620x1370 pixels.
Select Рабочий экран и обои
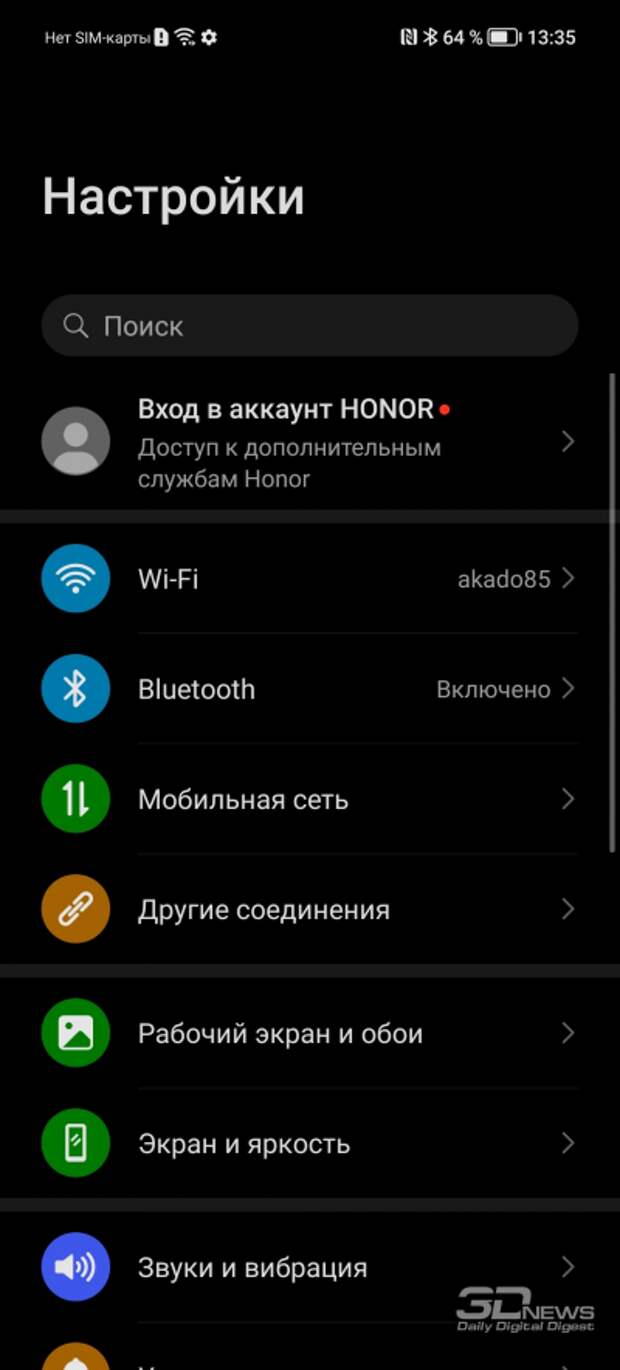[x=310, y=1033]
